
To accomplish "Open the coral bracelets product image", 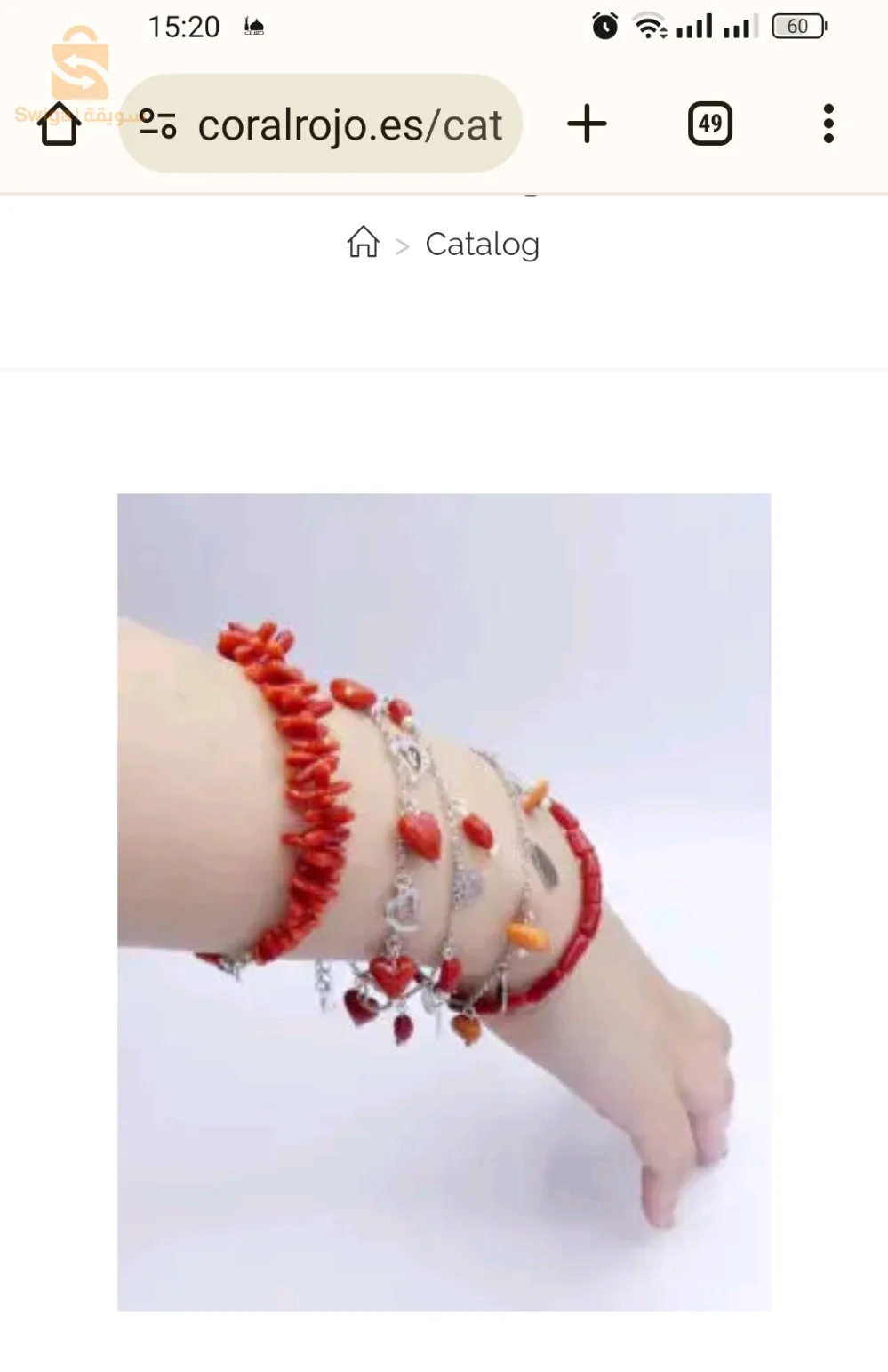I will click(444, 901).
